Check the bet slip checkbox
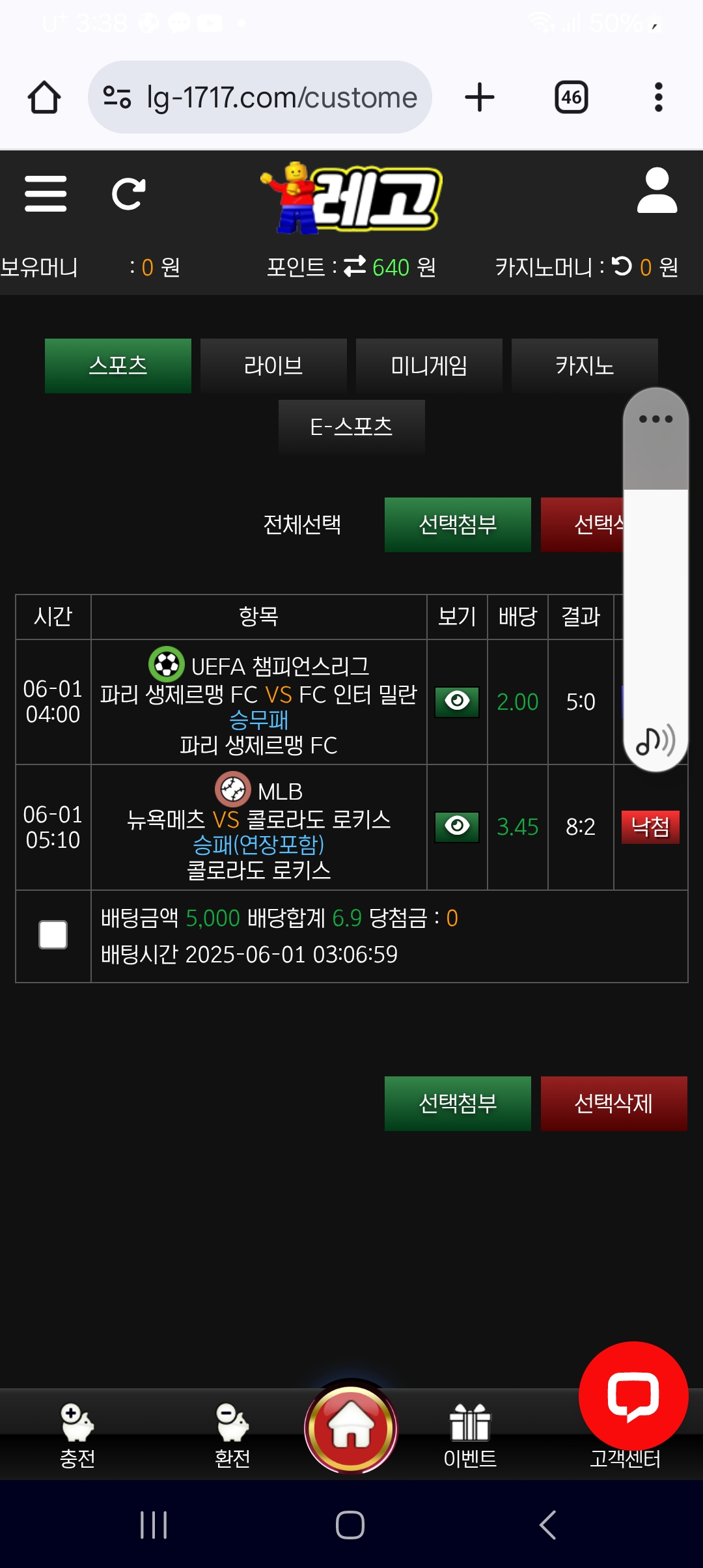703x1568 pixels. 53,935
